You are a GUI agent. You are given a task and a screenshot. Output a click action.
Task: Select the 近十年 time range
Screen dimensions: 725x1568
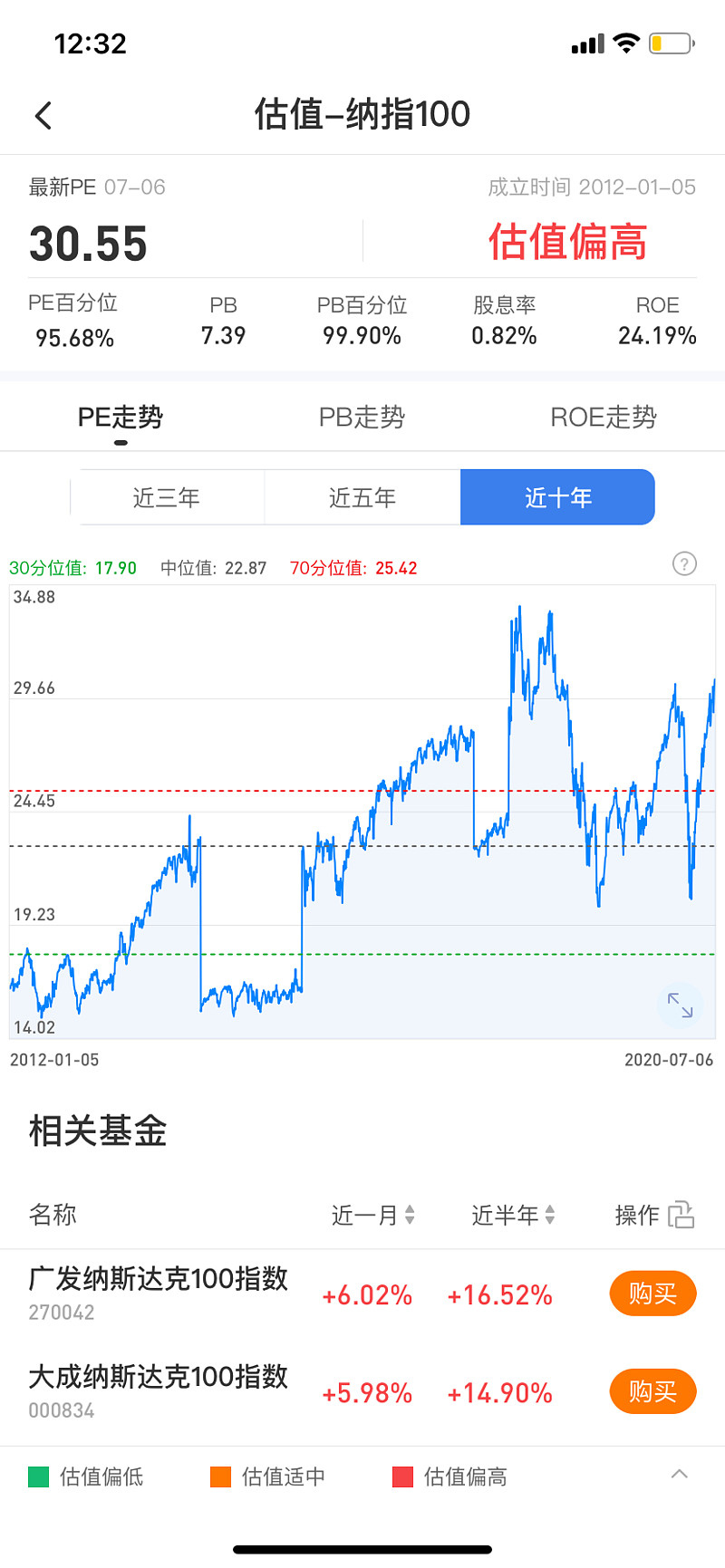(557, 497)
